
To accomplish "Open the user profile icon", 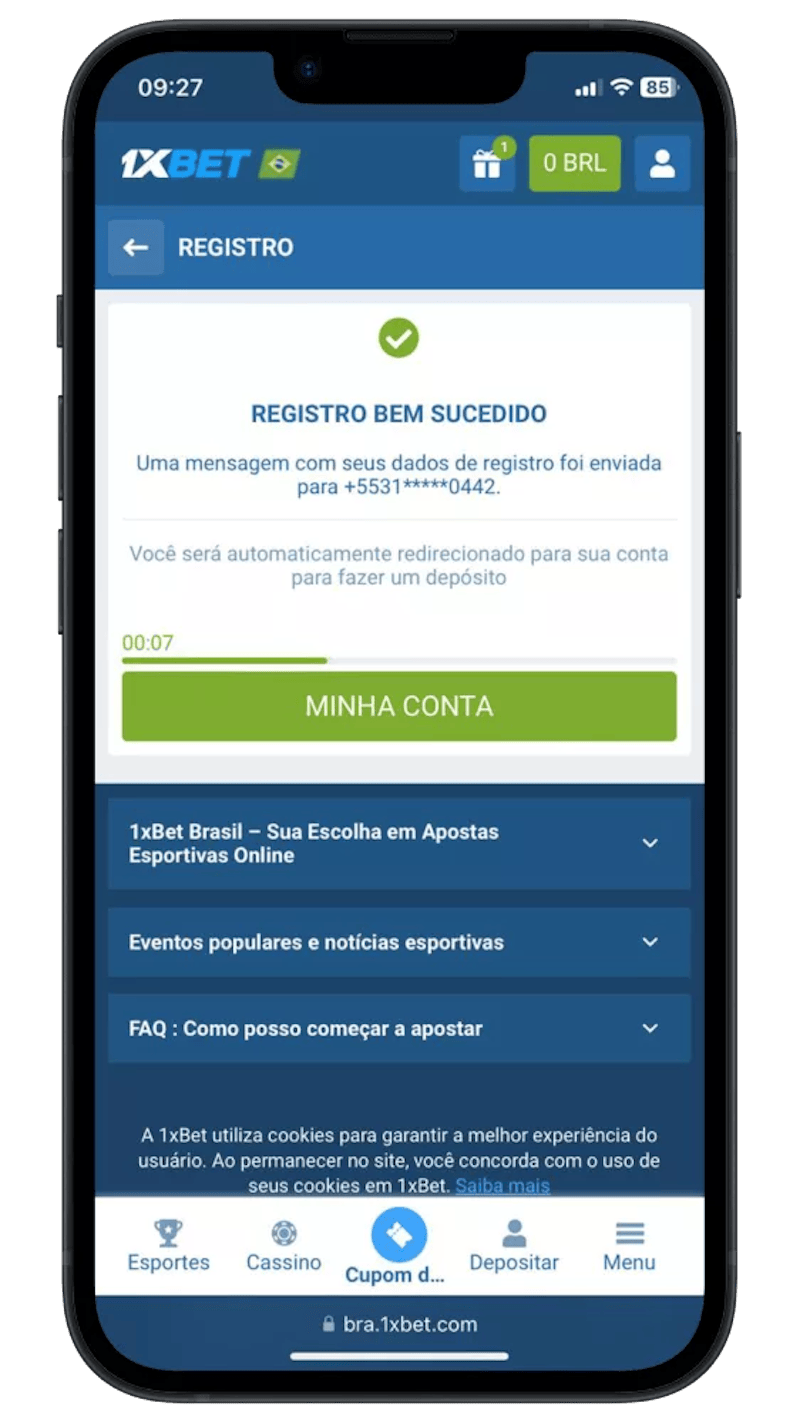I will coord(662,163).
